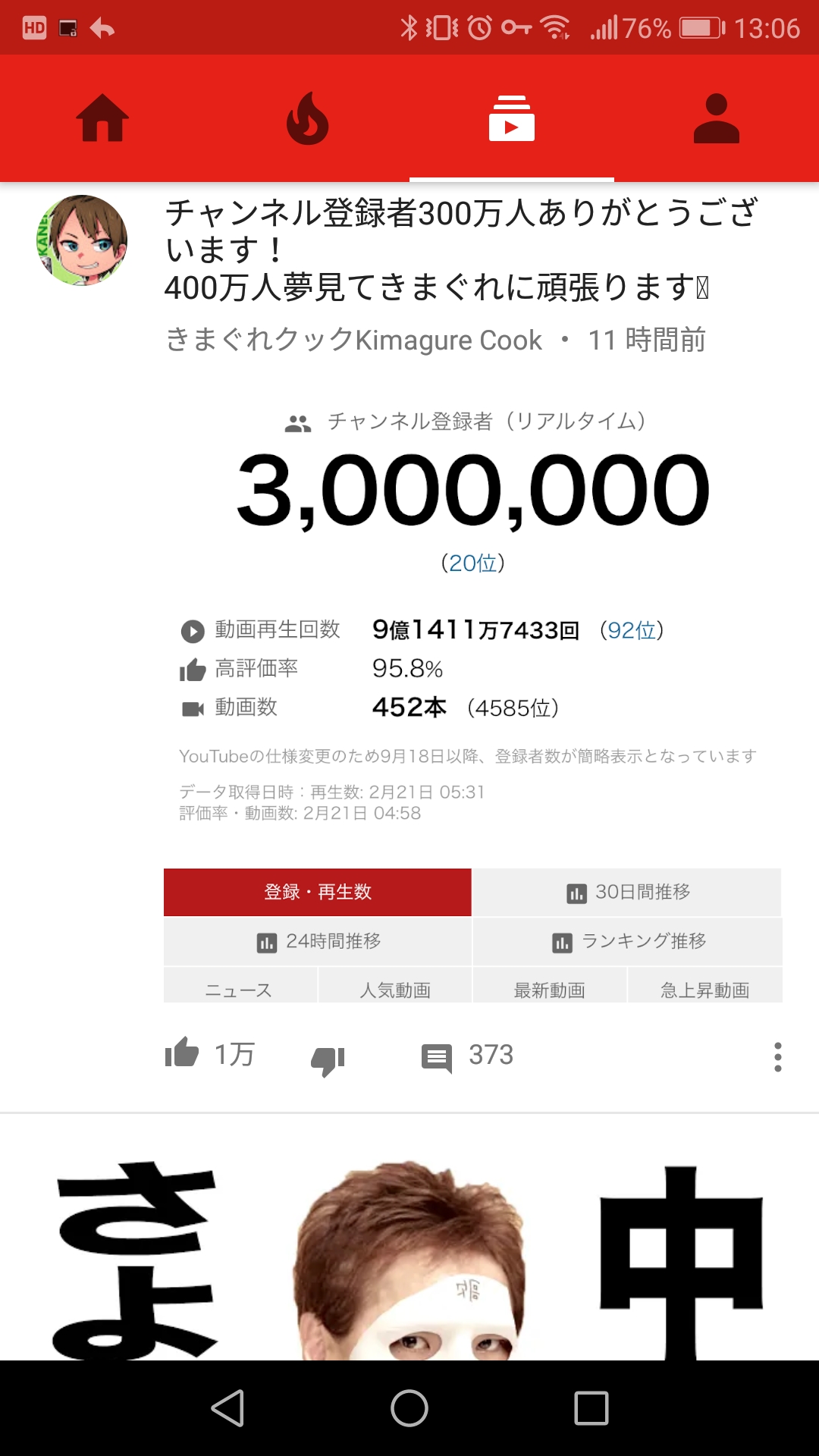Open Kimagure Cook channel avatar
This screenshot has width=819, height=1456.
82,240
